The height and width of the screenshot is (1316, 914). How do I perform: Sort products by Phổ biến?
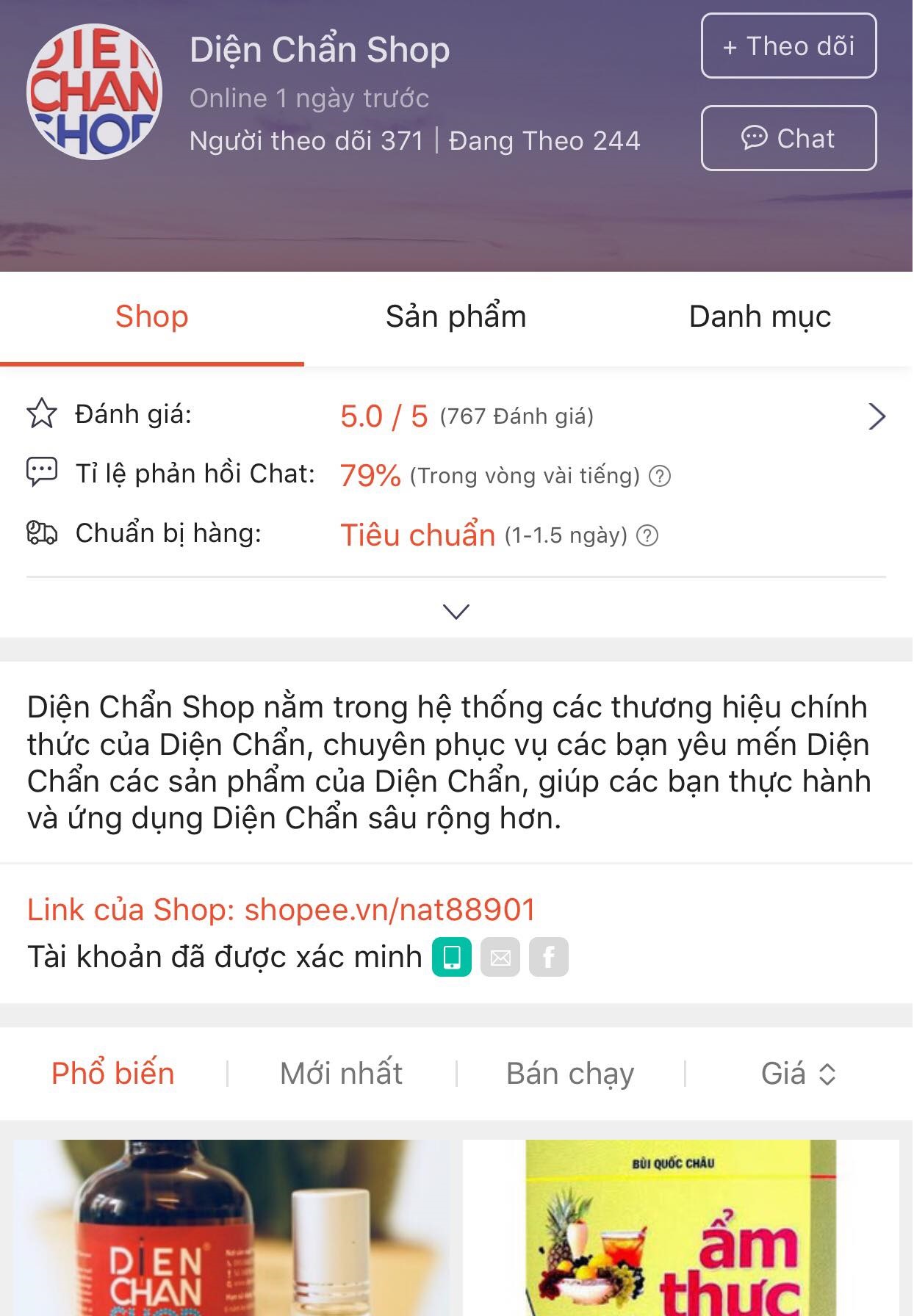point(112,1074)
